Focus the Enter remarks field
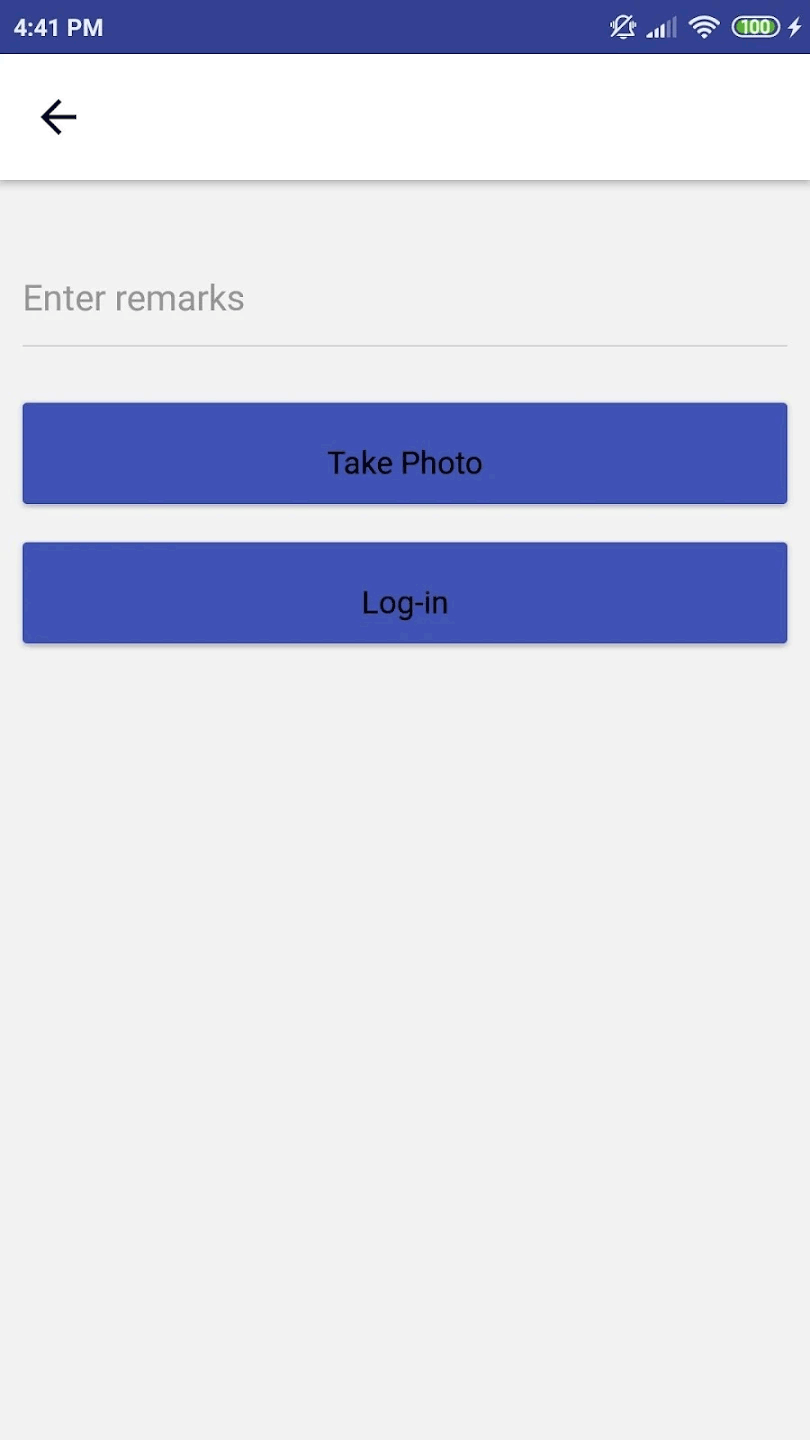This screenshot has height=1440, width=810. [x=404, y=299]
